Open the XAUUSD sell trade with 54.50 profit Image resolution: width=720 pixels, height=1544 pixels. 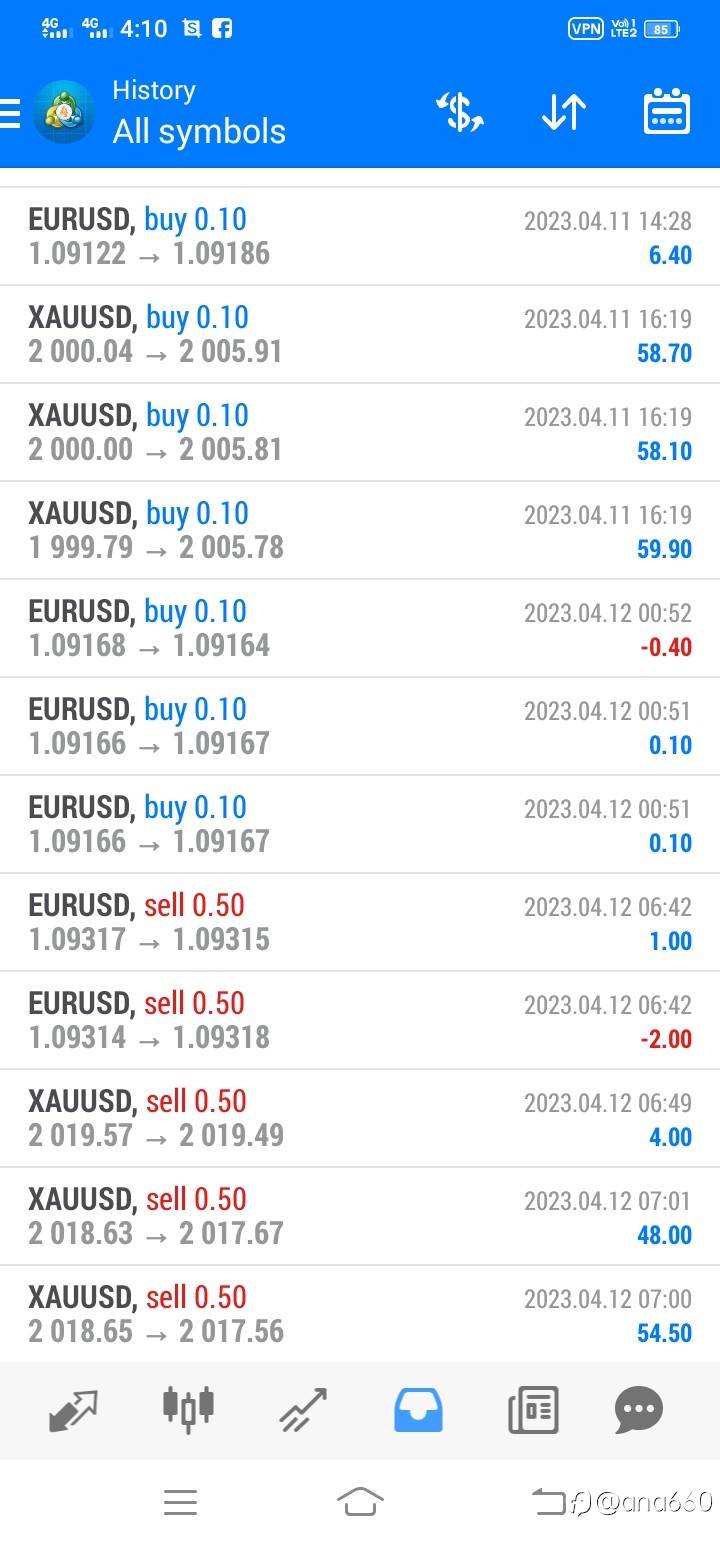click(x=360, y=1315)
